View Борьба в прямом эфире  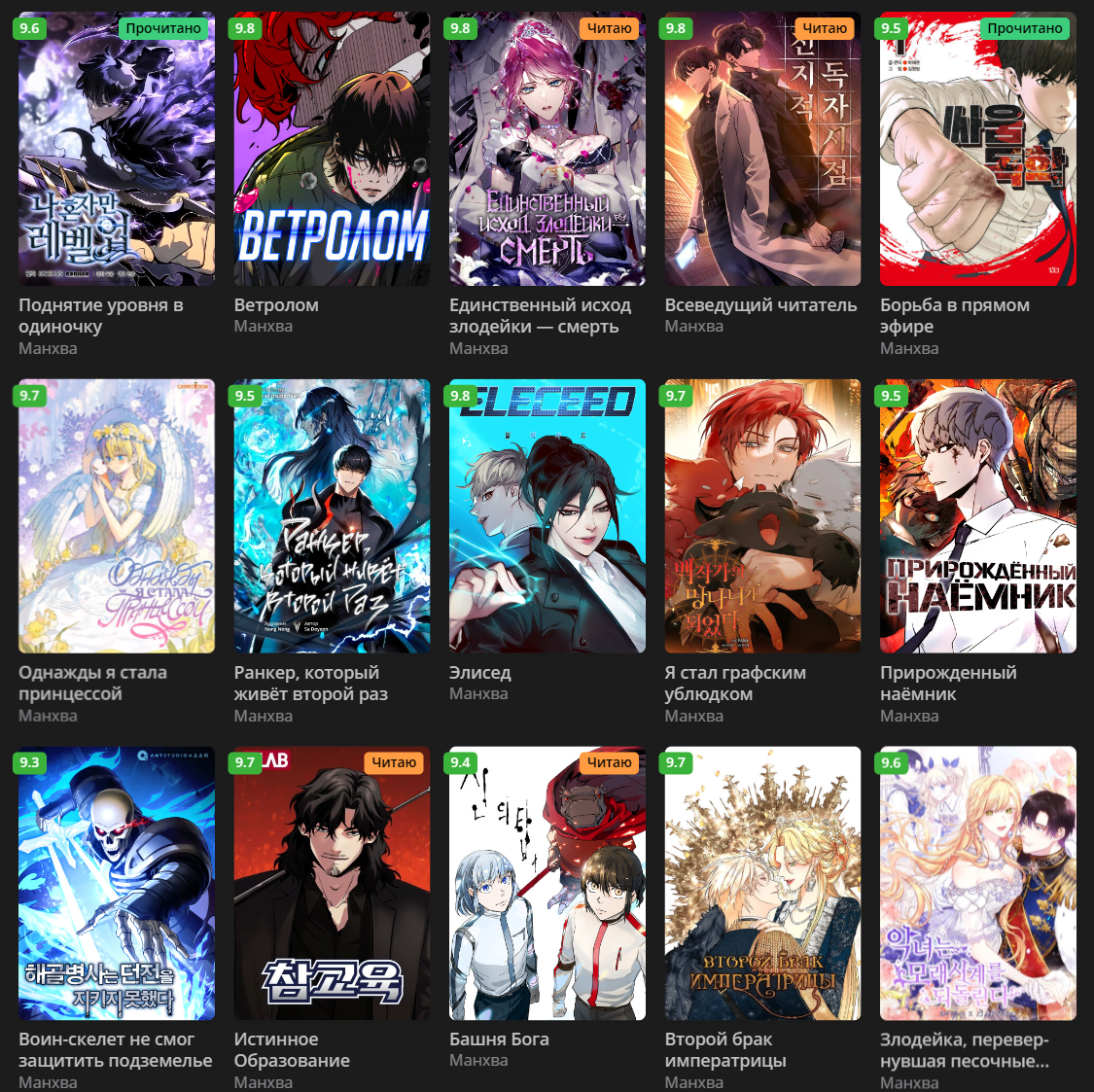coord(977,149)
